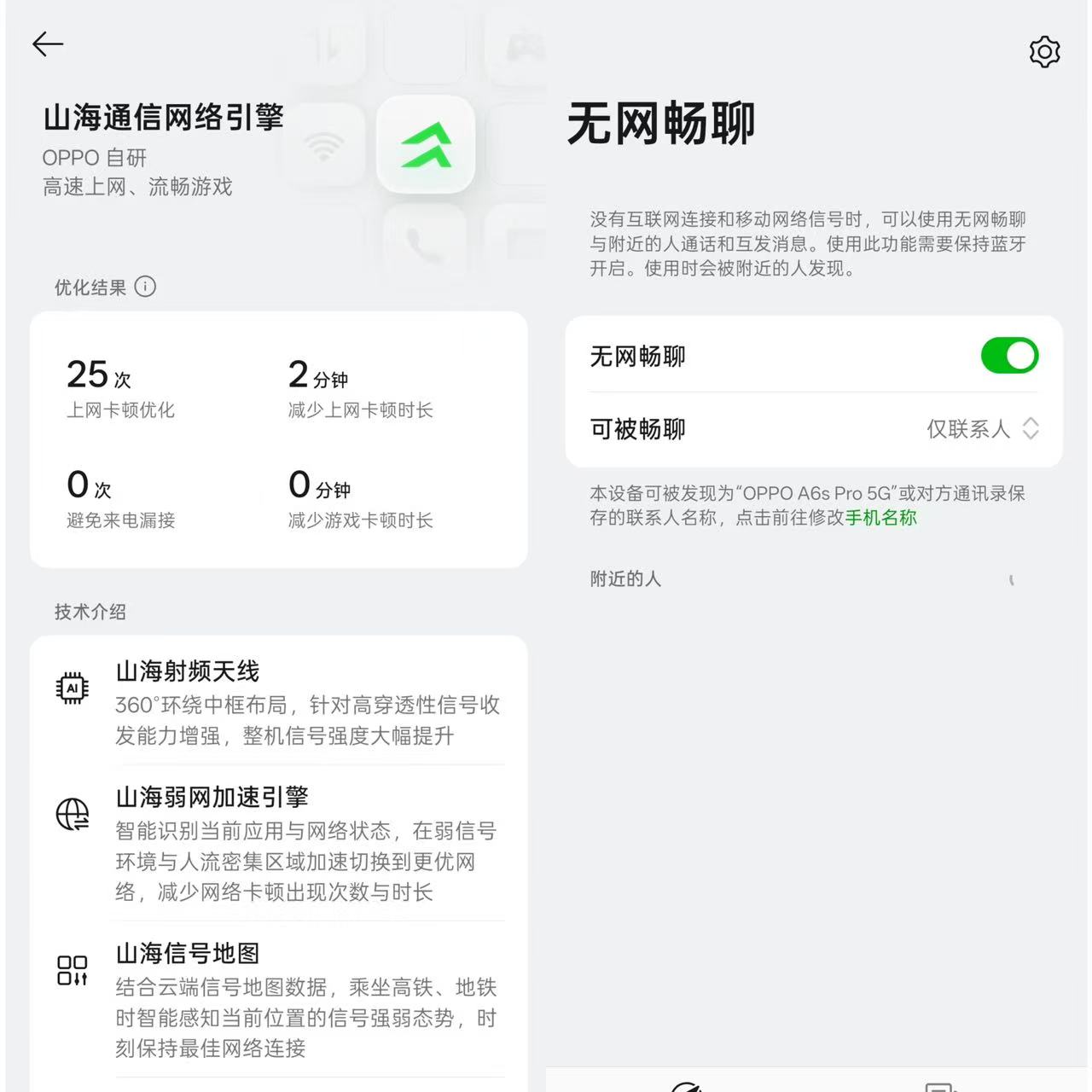Open the 可被畅聊 仅联系人 selector

pos(983,428)
